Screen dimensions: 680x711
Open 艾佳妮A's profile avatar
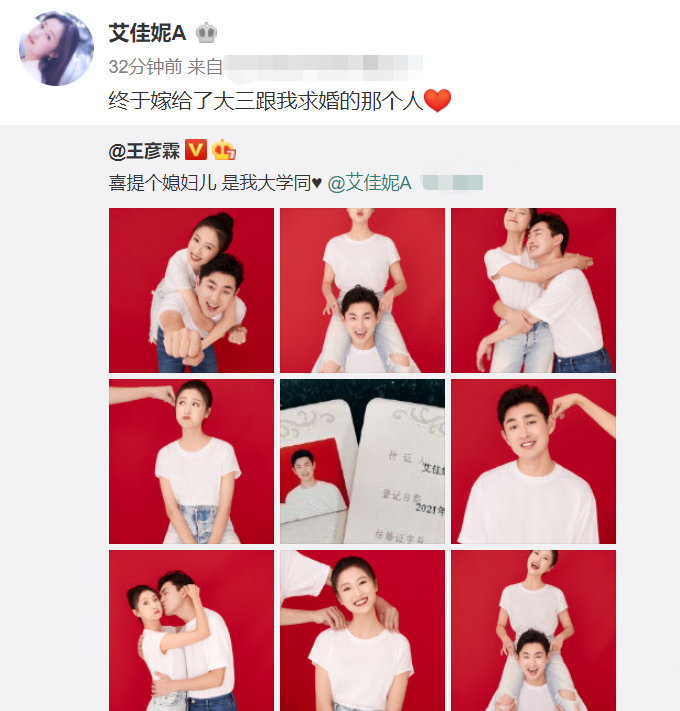tap(56, 49)
